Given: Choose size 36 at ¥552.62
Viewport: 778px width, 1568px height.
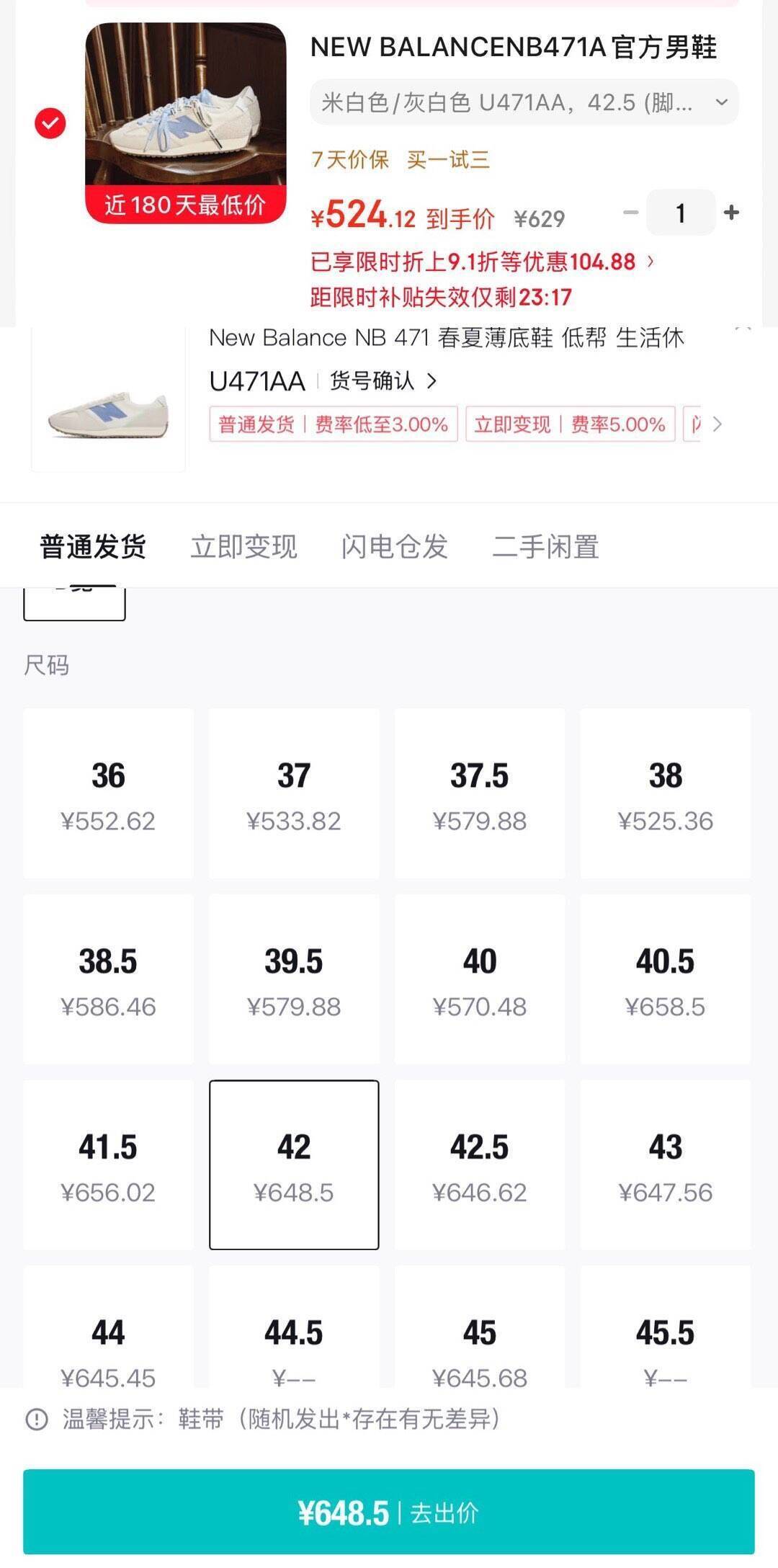Looking at the screenshot, I should click(x=108, y=793).
